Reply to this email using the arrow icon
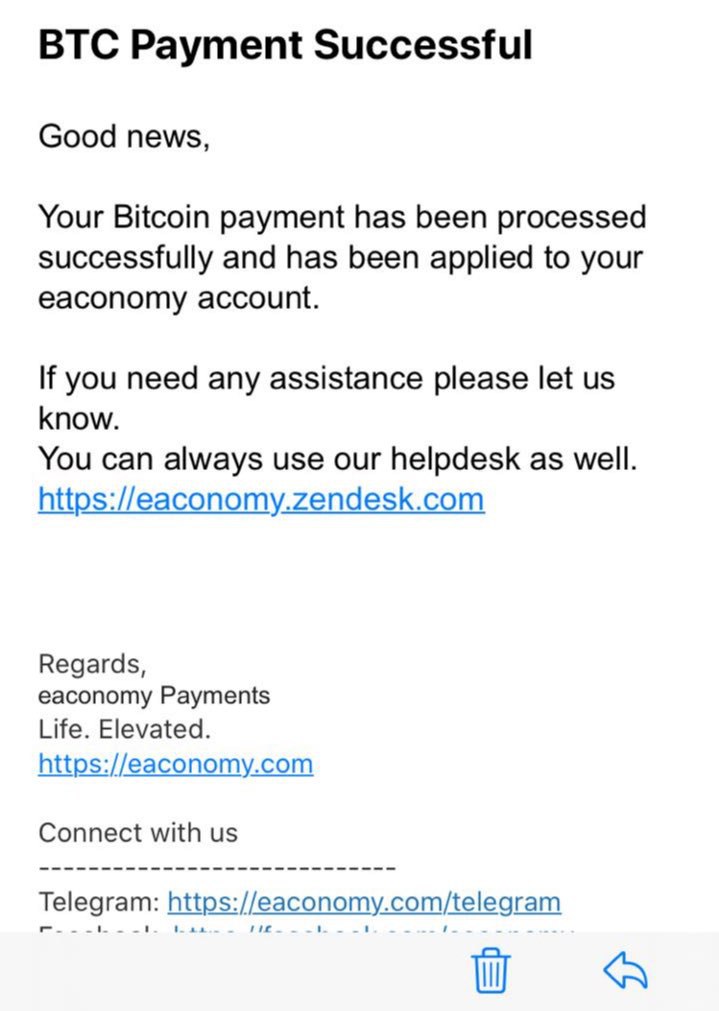719x1011 pixels. coord(625,970)
